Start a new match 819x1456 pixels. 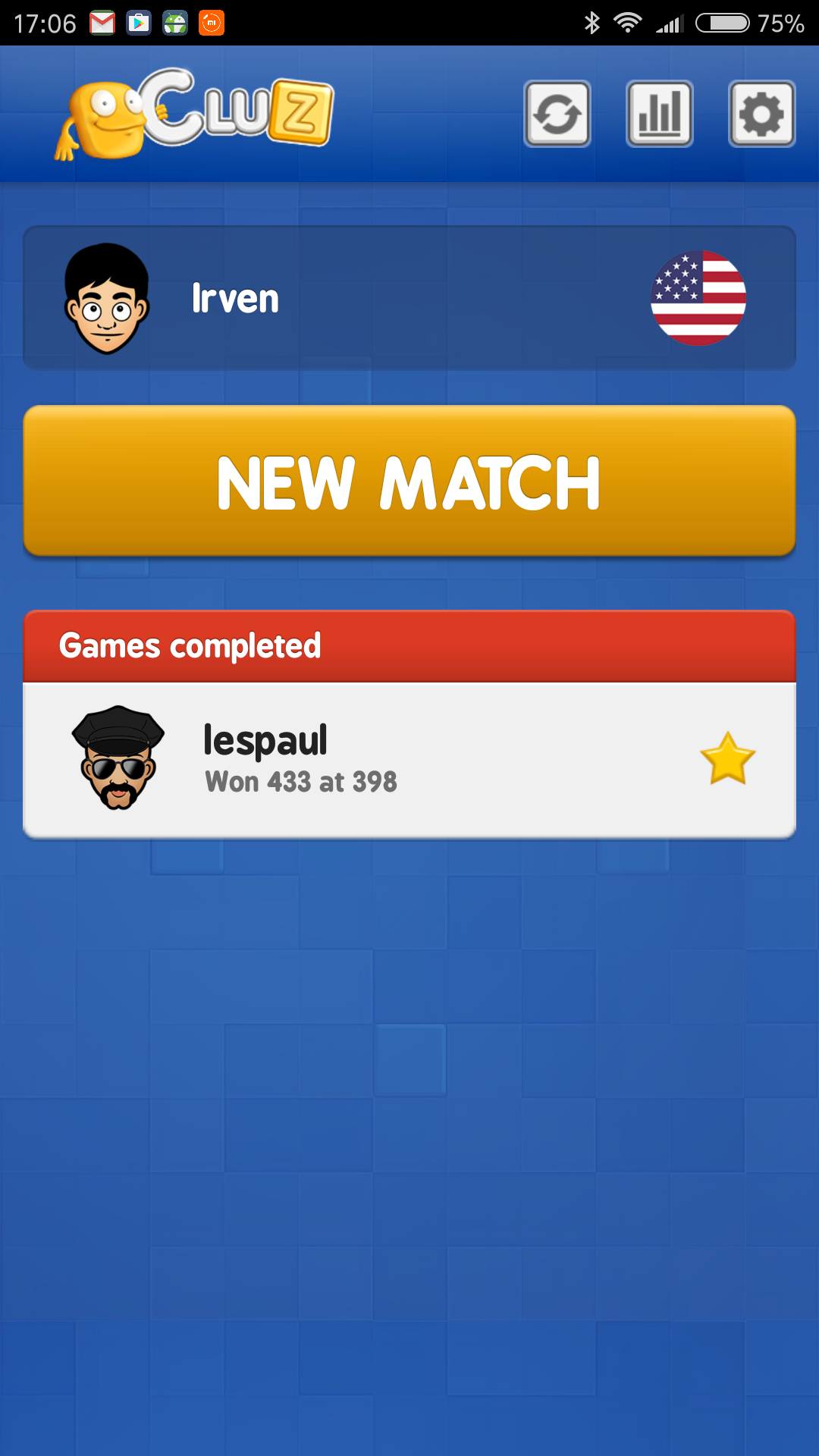click(x=409, y=482)
